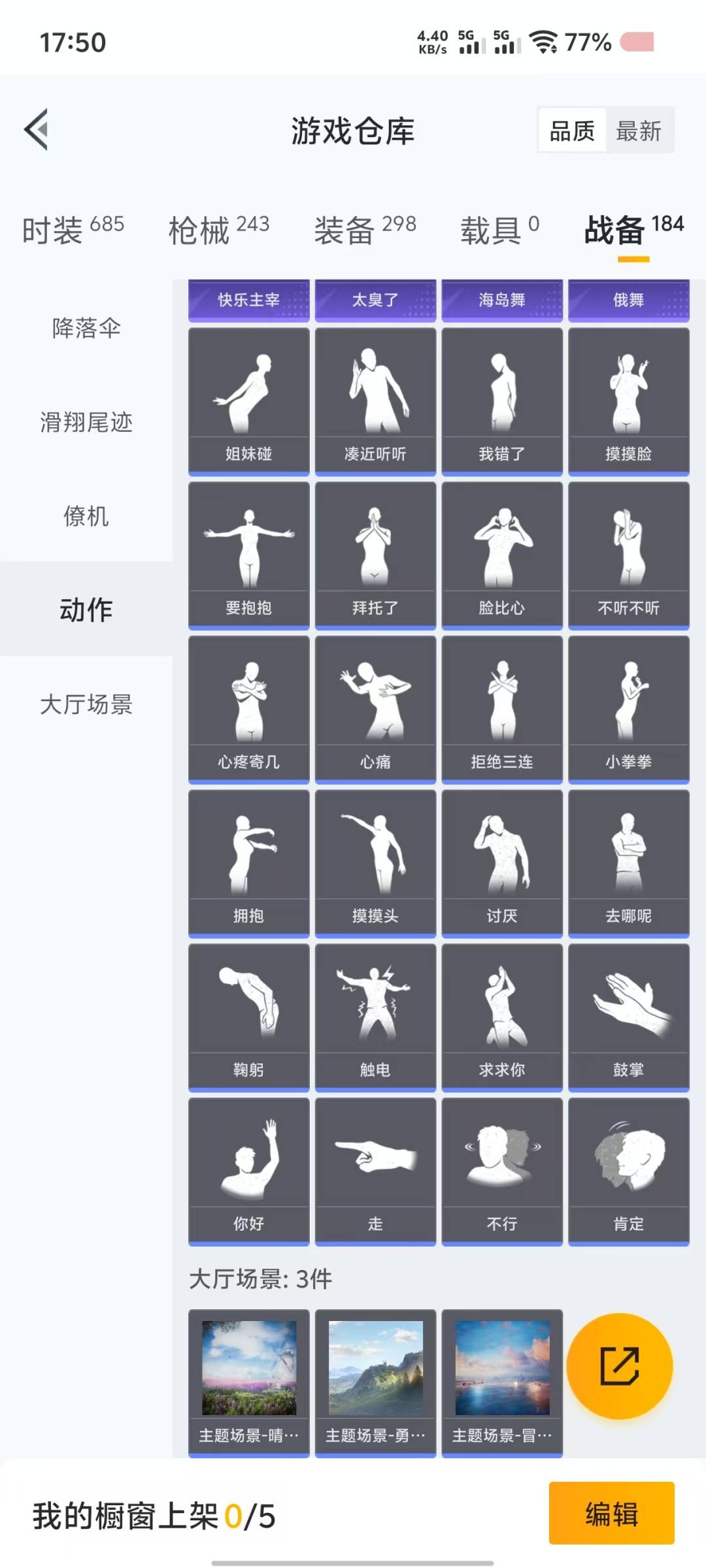Sort inventory by 最新
This screenshot has height=1568, width=706.
pos(639,131)
